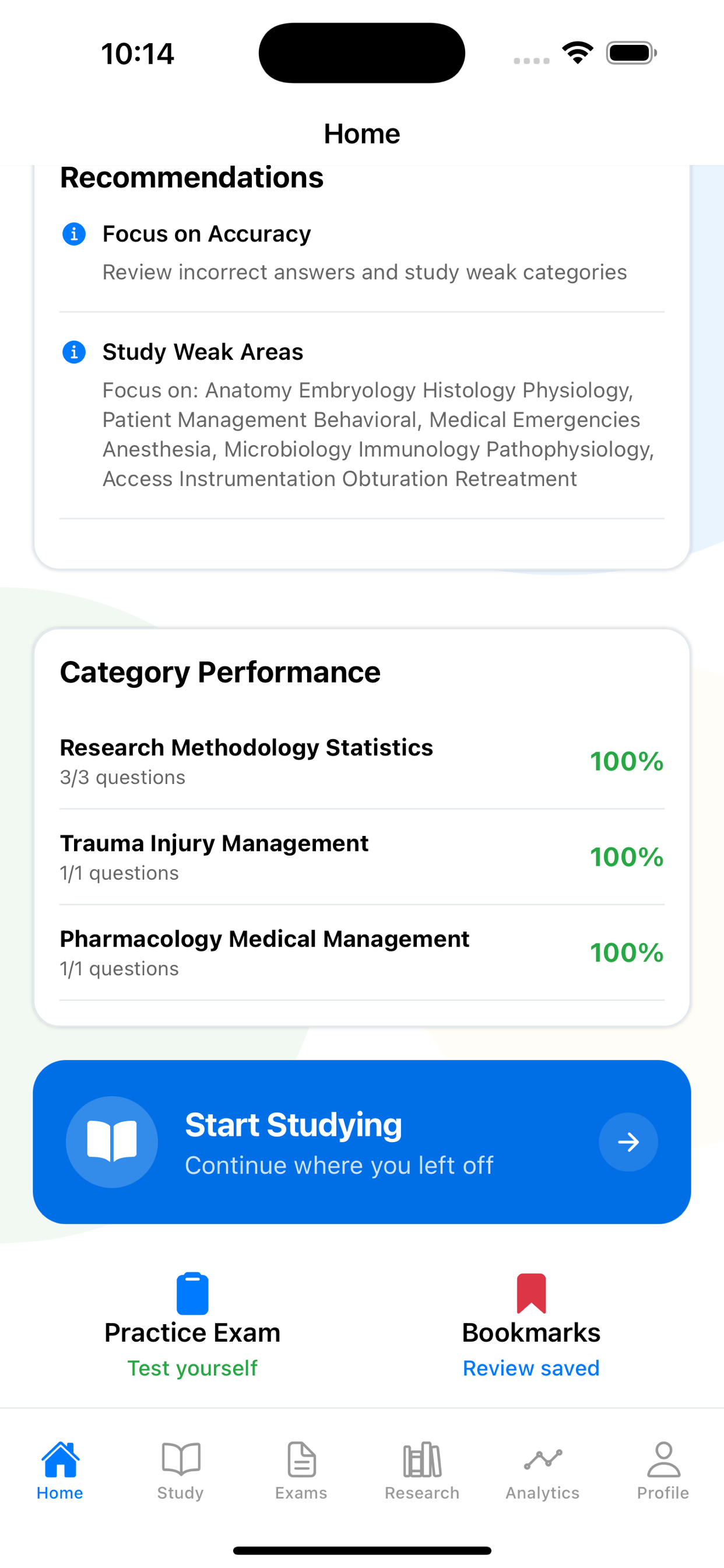Image resolution: width=724 pixels, height=1568 pixels.
Task: Click the info icon beside Study Weak Areas
Action: pyautogui.click(x=73, y=352)
